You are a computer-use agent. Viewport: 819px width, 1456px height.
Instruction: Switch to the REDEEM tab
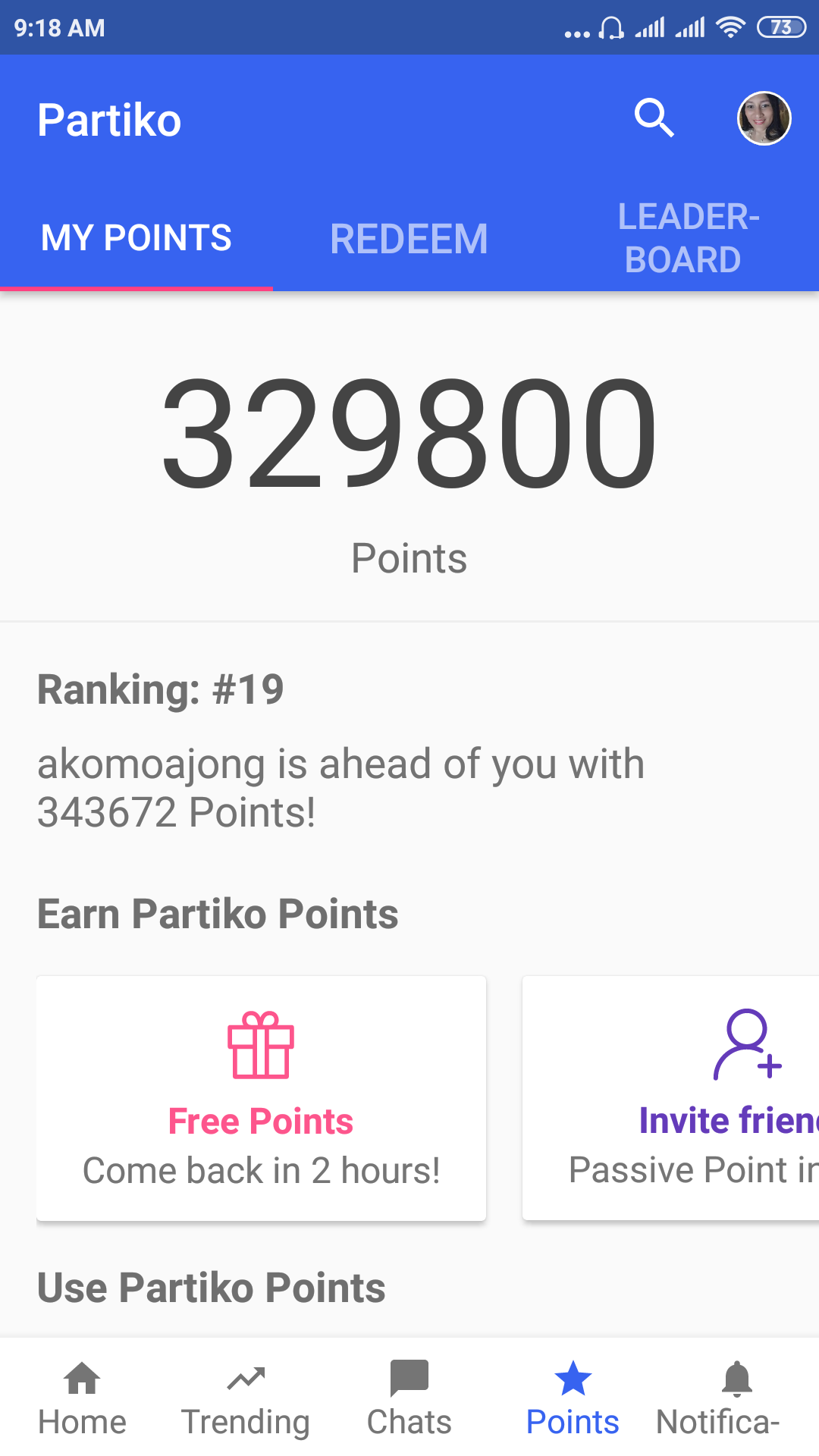click(x=409, y=237)
